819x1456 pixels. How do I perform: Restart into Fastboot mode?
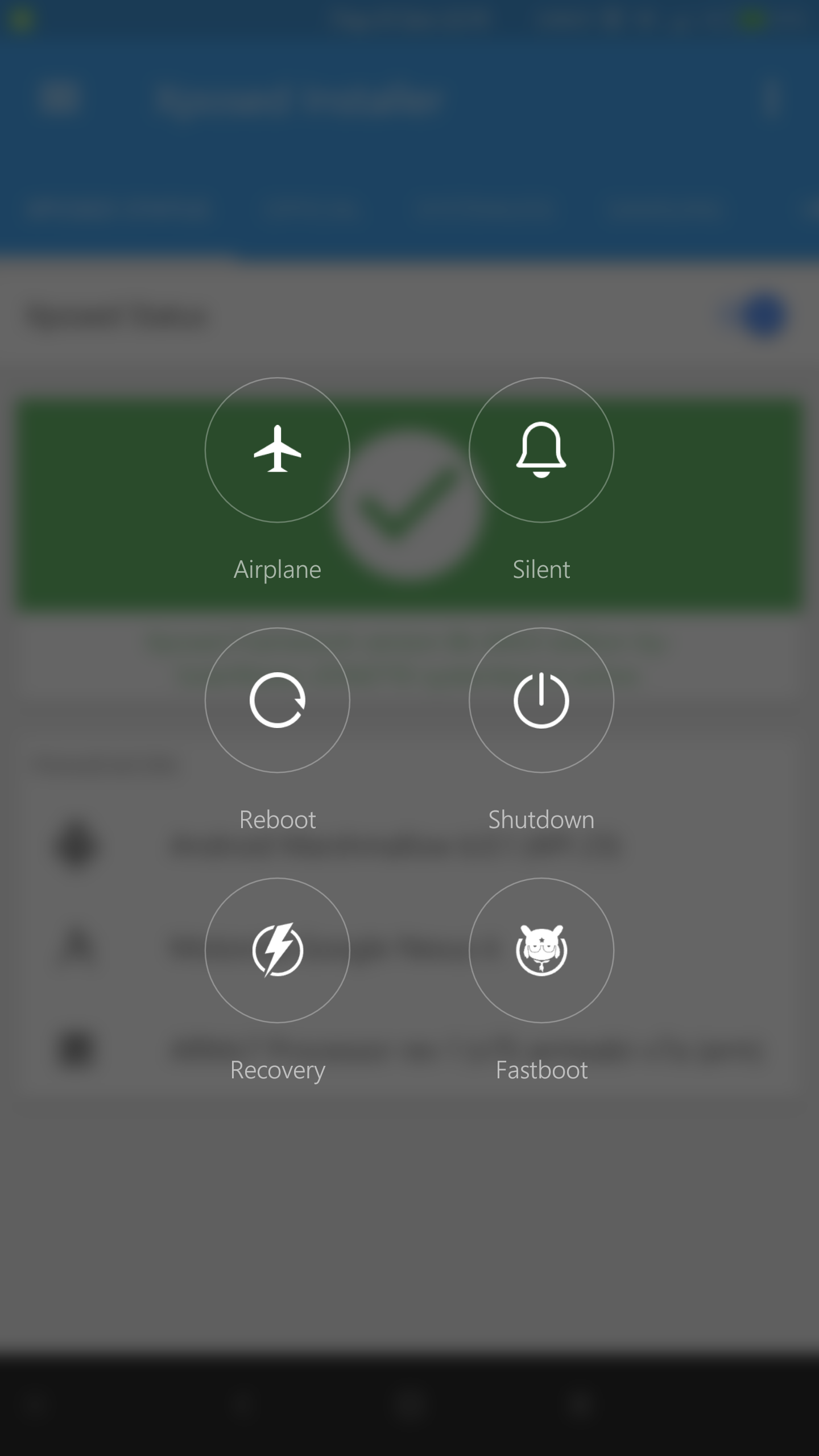click(x=541, y=950)
